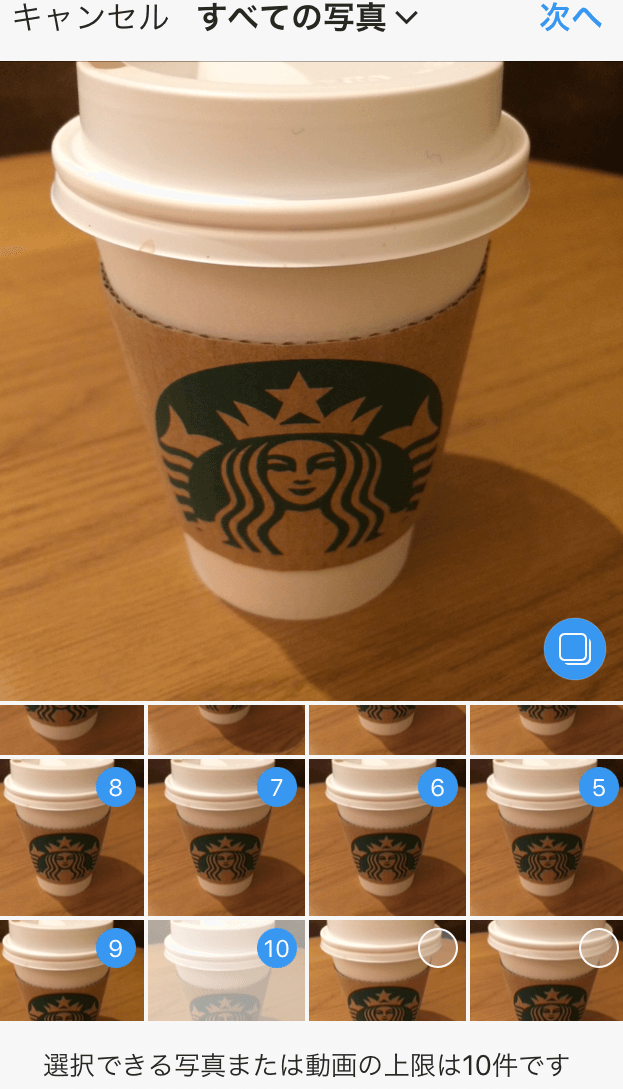623x1089 pixels.
Task: Deselect the photo numbered 7
Action: (276, 788)
